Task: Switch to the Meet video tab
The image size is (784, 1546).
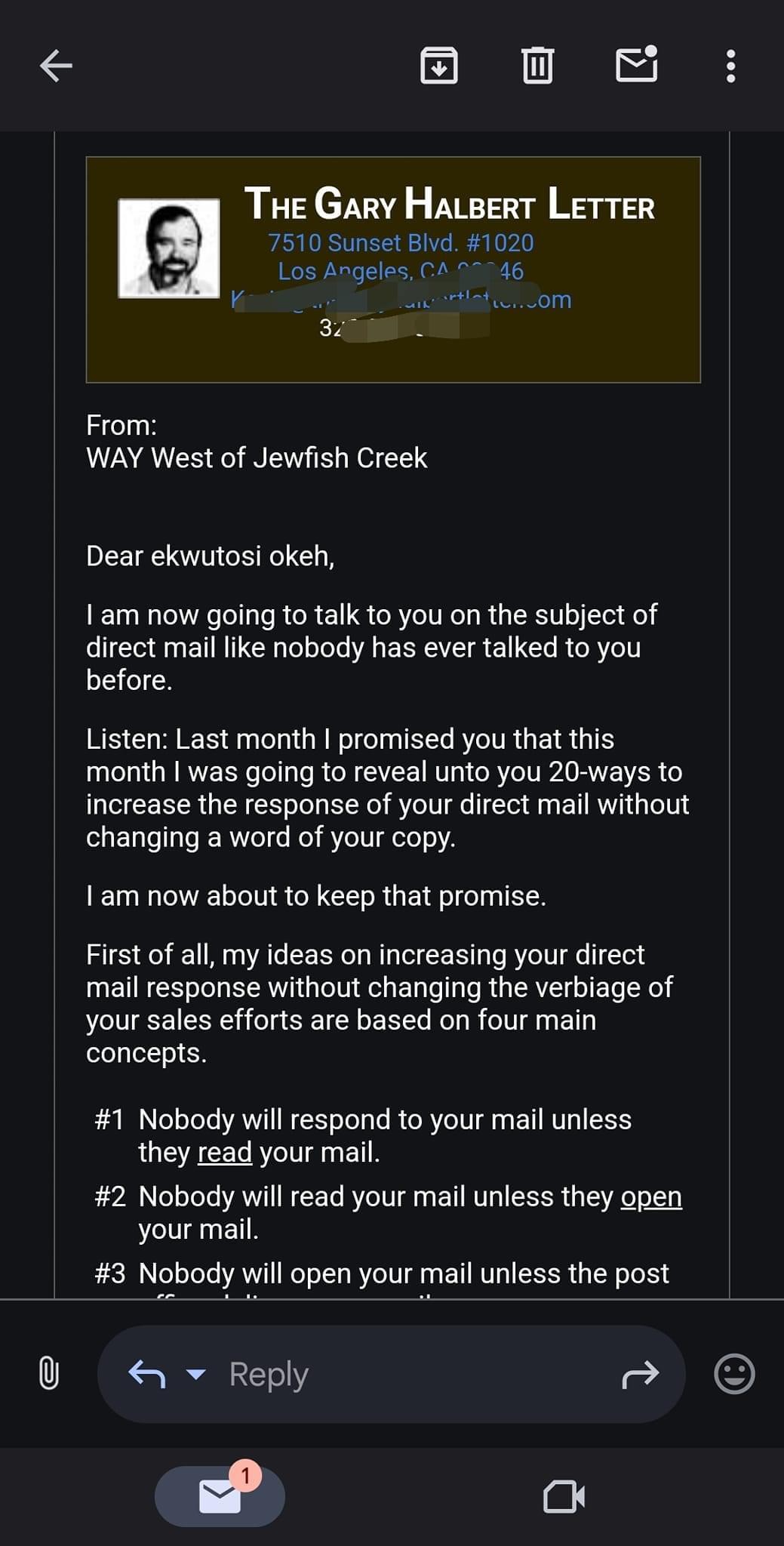Action: tap(564, 1496)
